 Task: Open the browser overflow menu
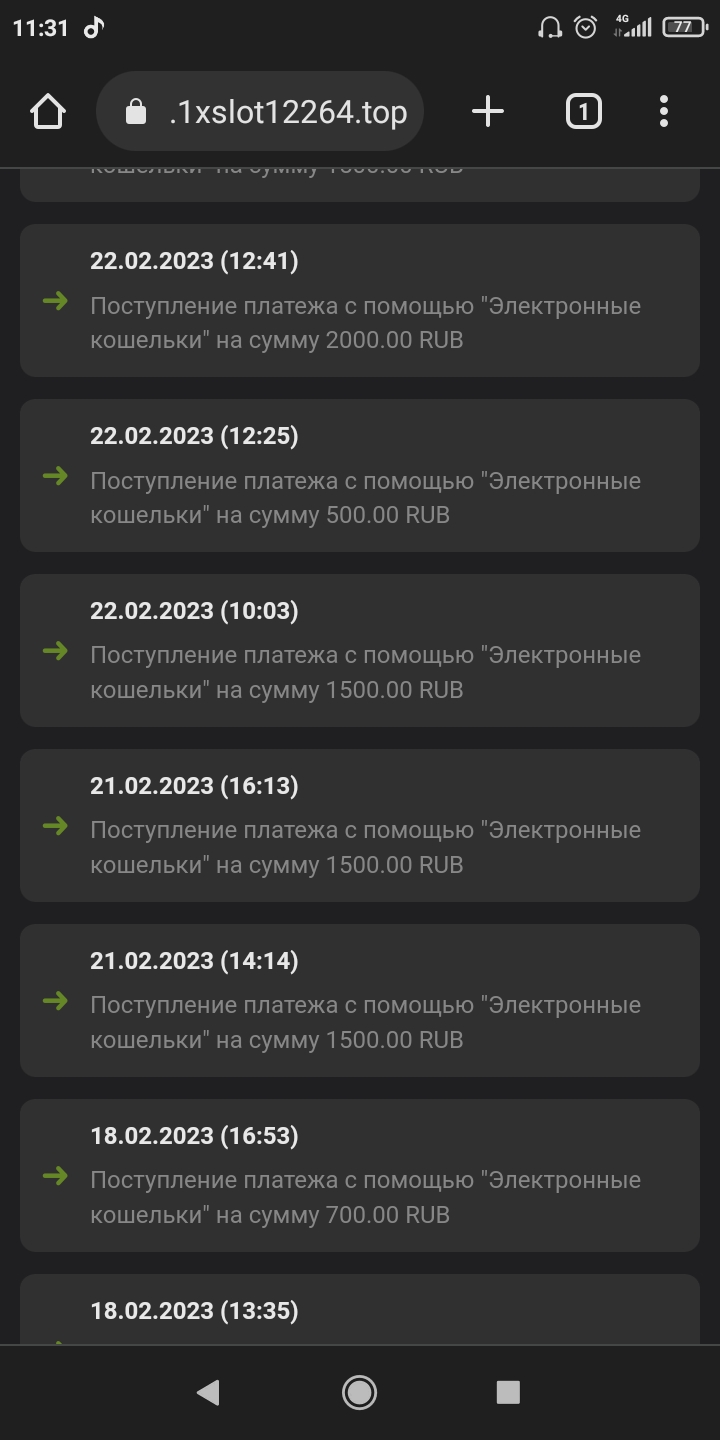(664, 111)
